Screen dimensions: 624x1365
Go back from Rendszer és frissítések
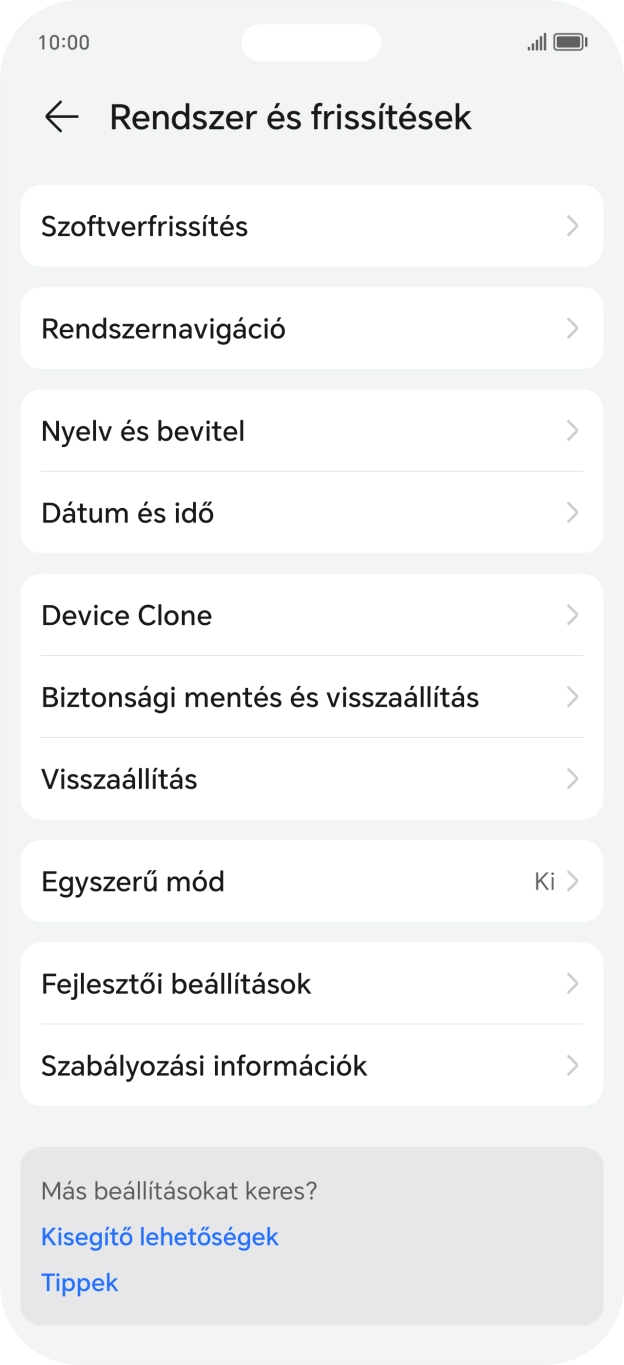pyautogui.click(x=61, y=117)
